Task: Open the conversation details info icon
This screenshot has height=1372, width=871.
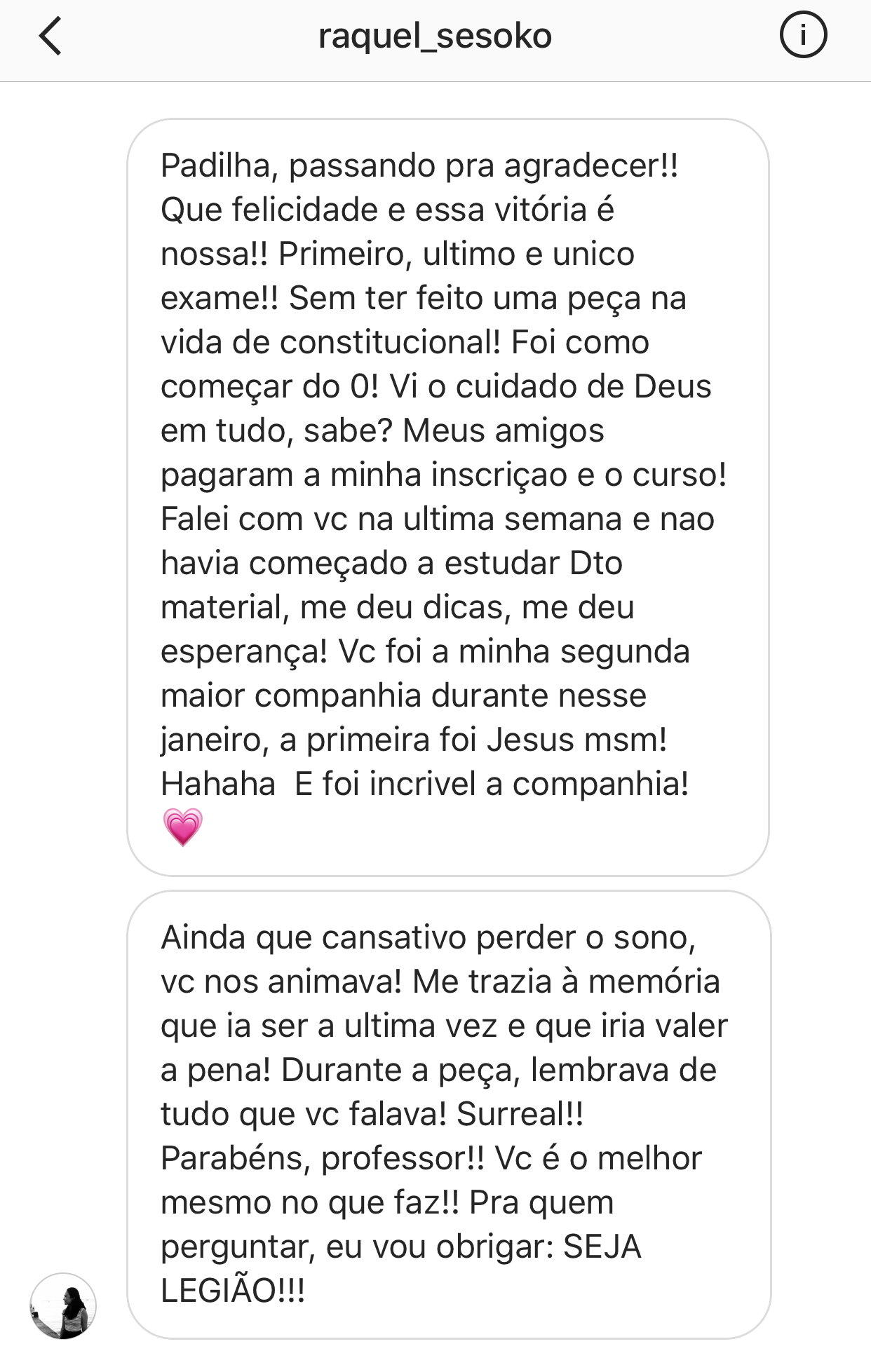Action: pyautogui.click(x=803, y=35)
